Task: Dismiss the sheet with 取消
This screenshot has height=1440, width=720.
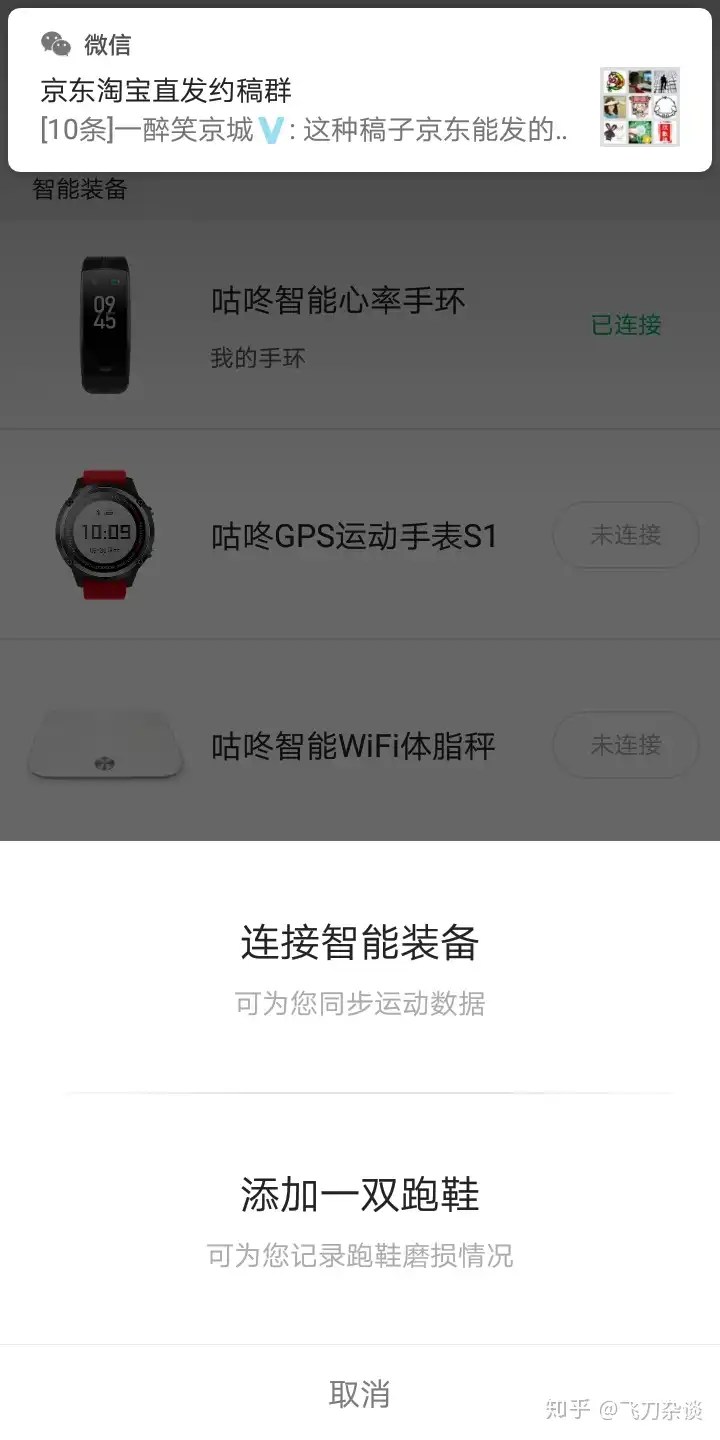Action: [x=360, y=1393]
